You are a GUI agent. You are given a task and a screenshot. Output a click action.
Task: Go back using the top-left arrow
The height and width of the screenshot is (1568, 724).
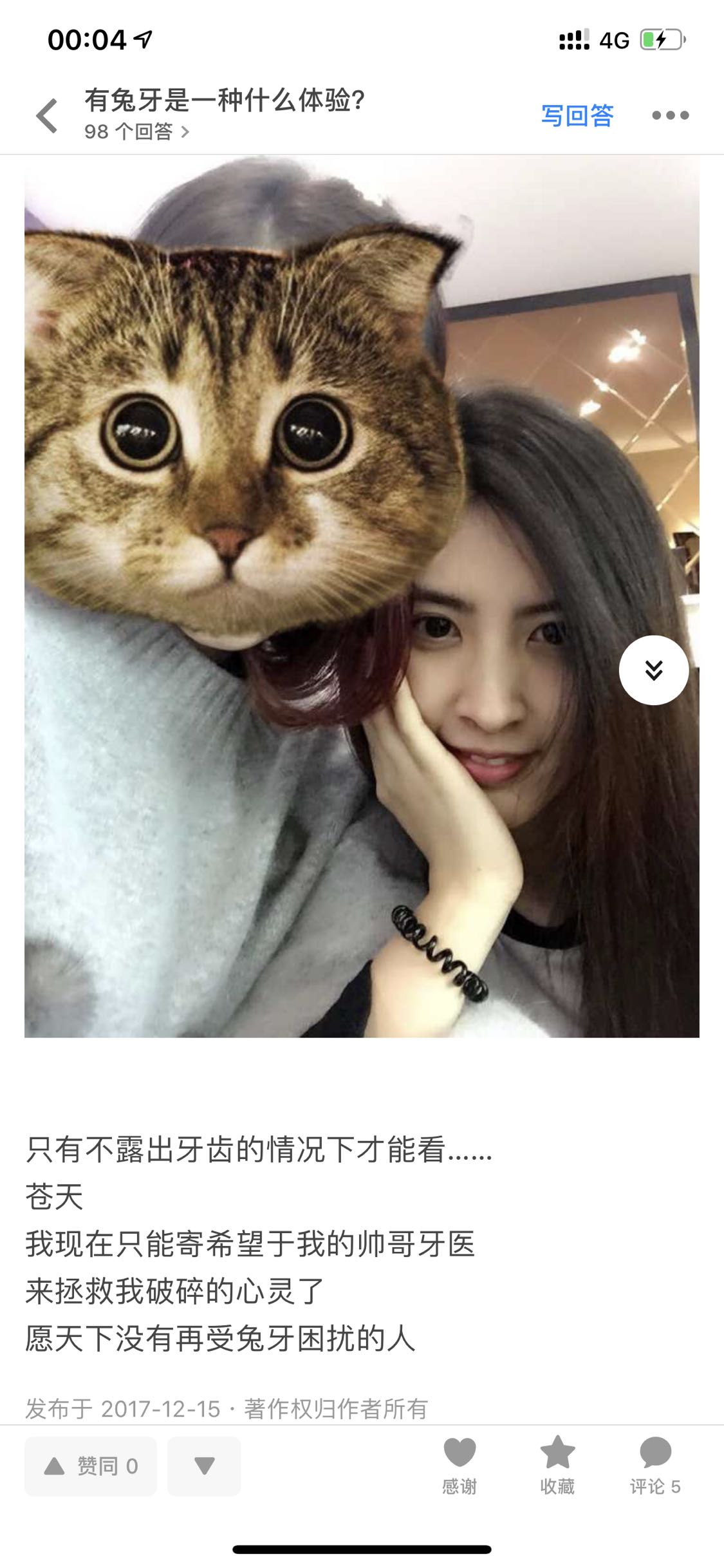(47, 116)
